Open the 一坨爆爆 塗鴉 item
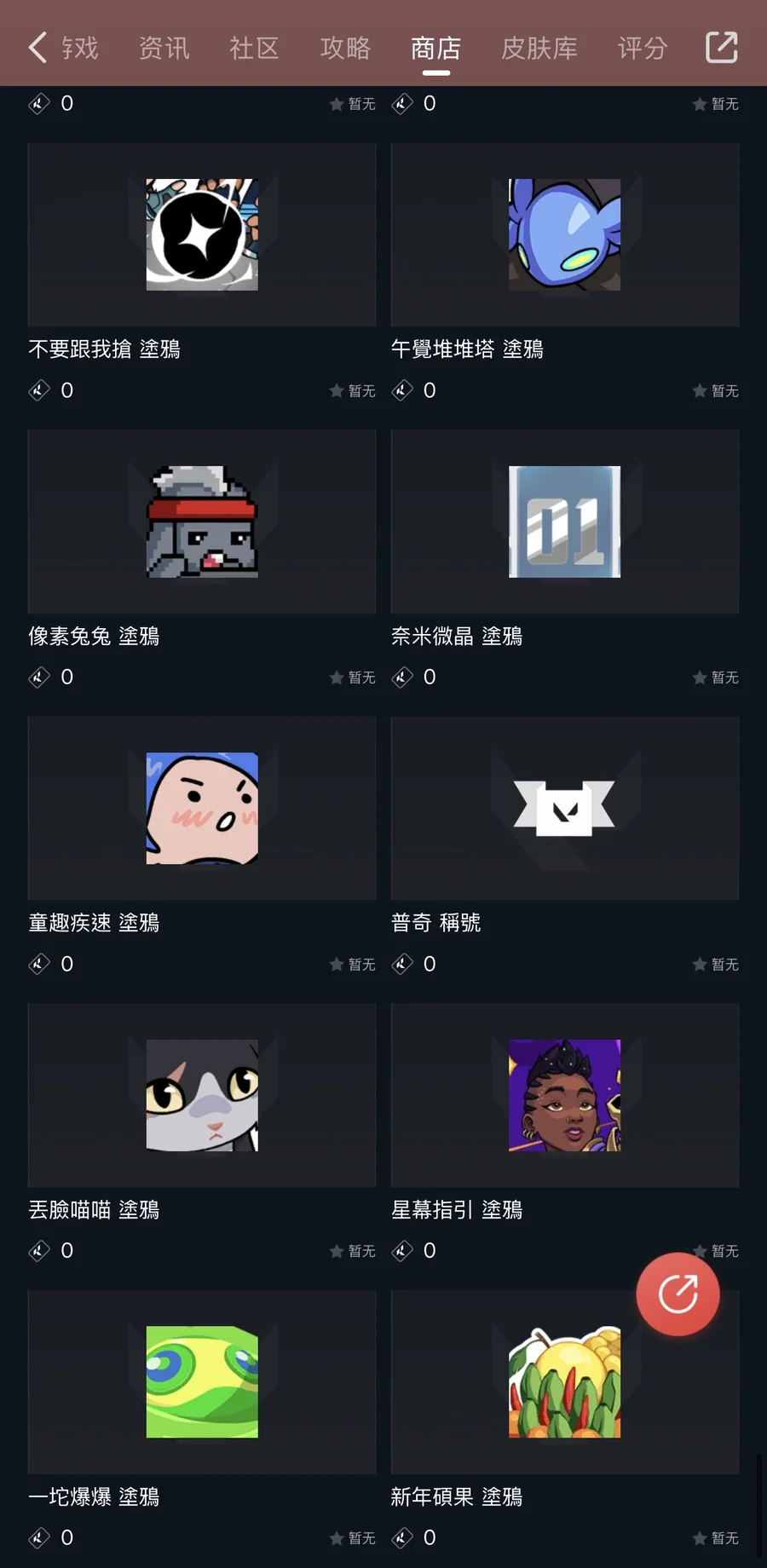Viewport: 767px width, 1568px height. (x=202, y=1381)
